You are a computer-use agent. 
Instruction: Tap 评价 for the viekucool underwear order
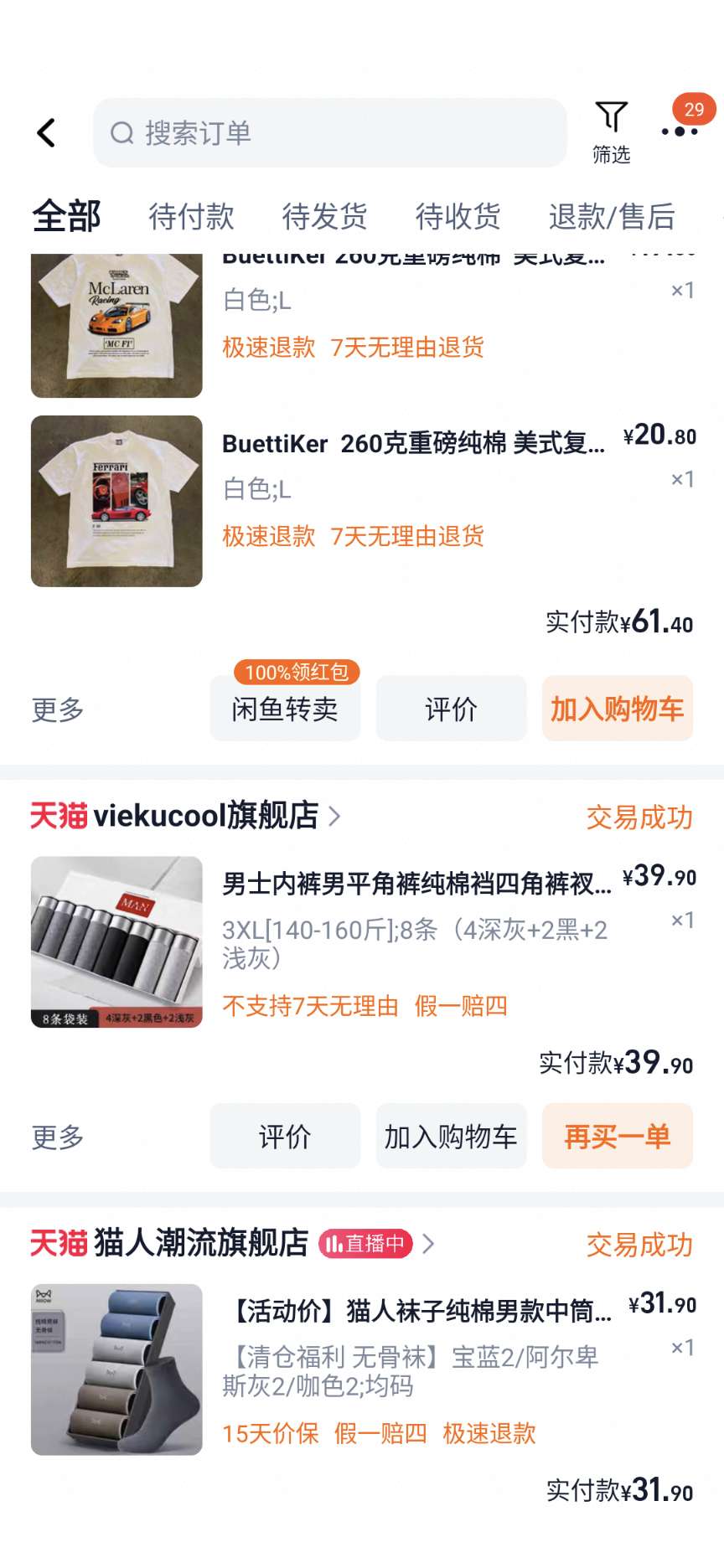click(x=285, y=1137)
